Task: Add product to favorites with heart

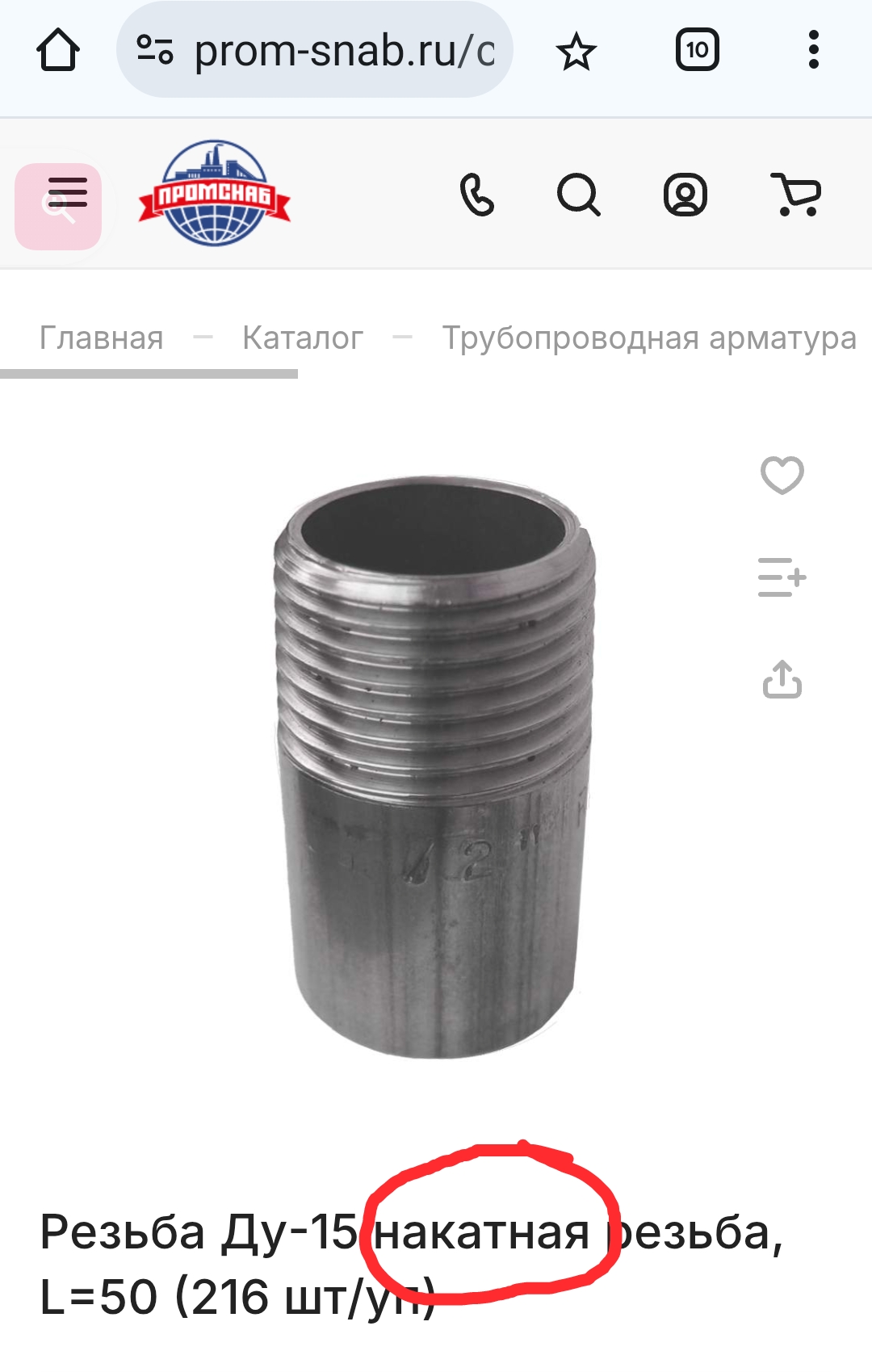Action: click(x=782, y=475)
